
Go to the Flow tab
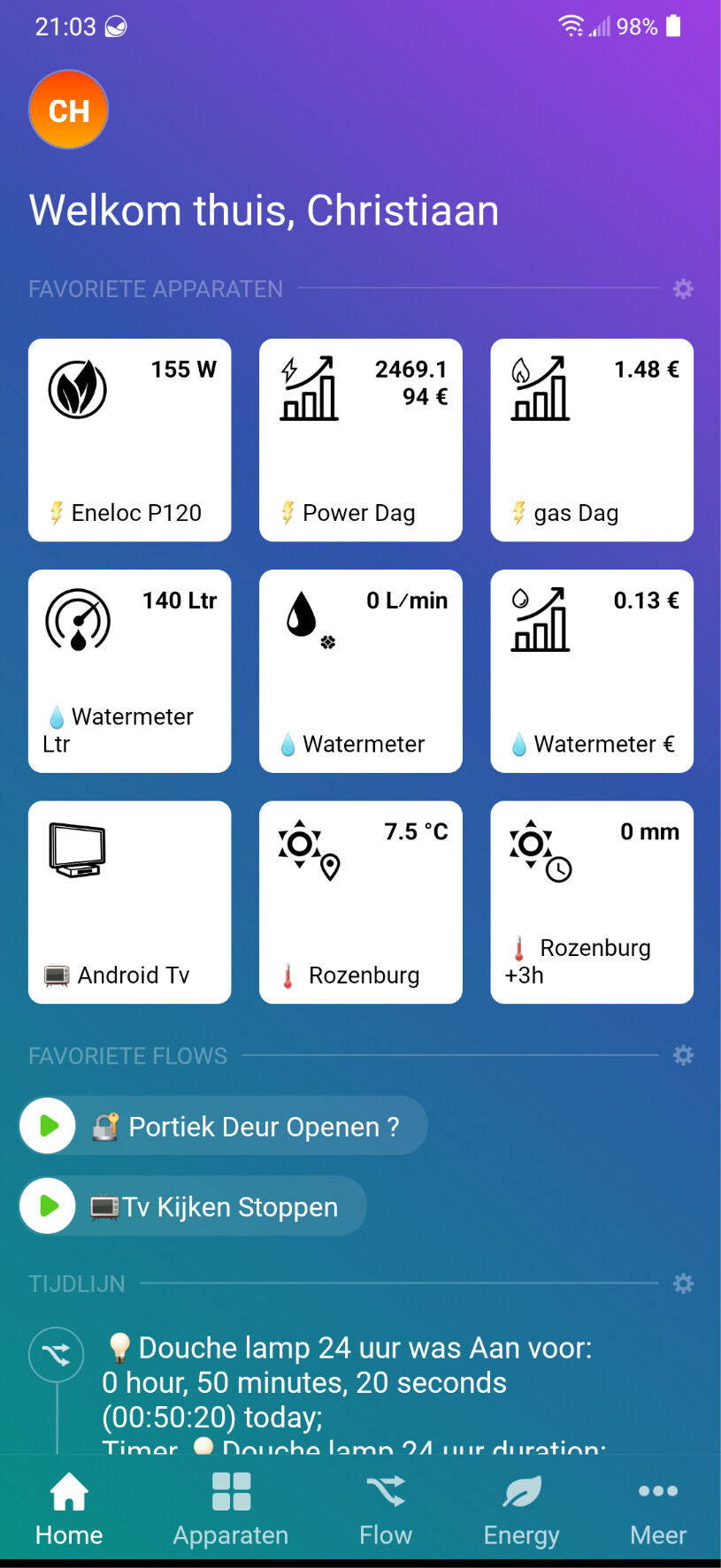[386, 1509]
